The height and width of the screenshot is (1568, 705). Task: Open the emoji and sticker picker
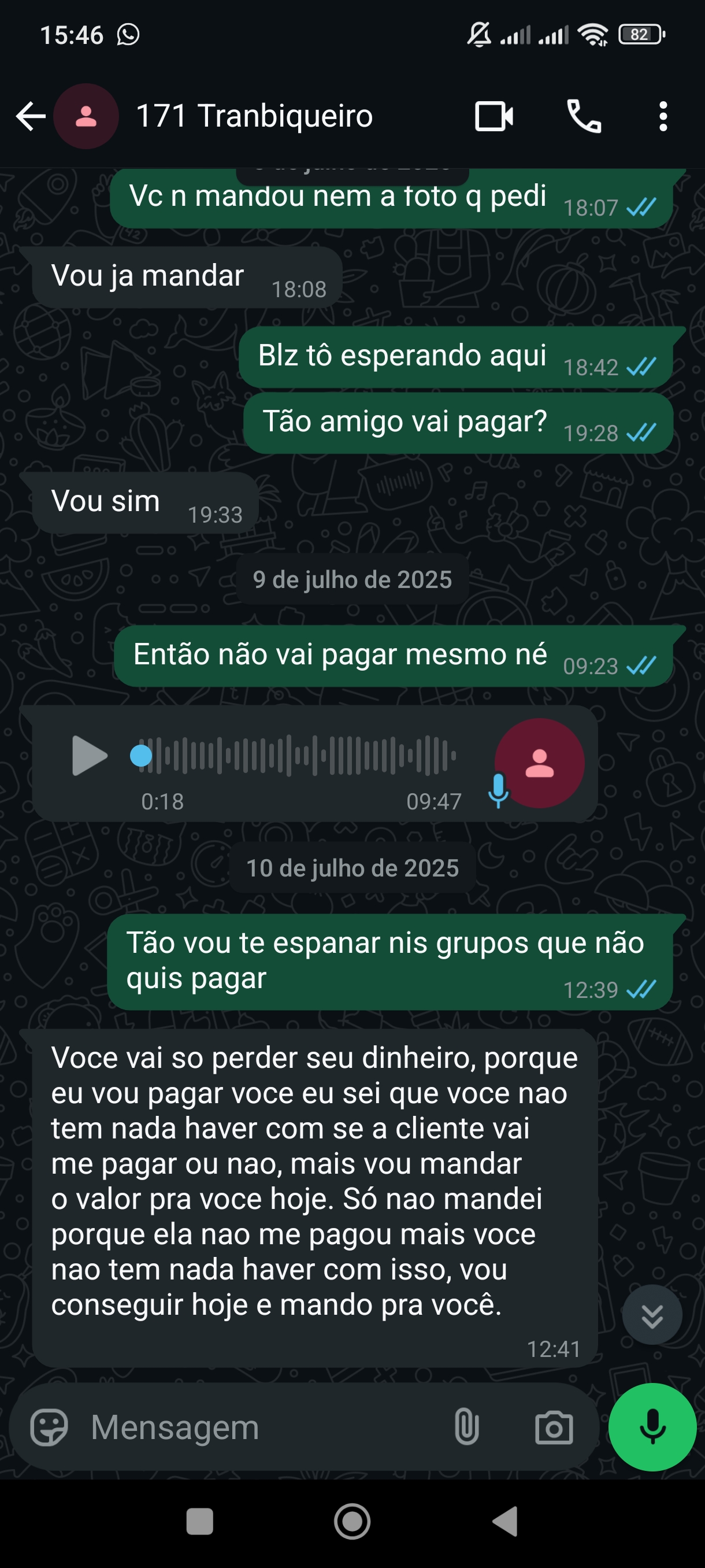coord(49,1428)
